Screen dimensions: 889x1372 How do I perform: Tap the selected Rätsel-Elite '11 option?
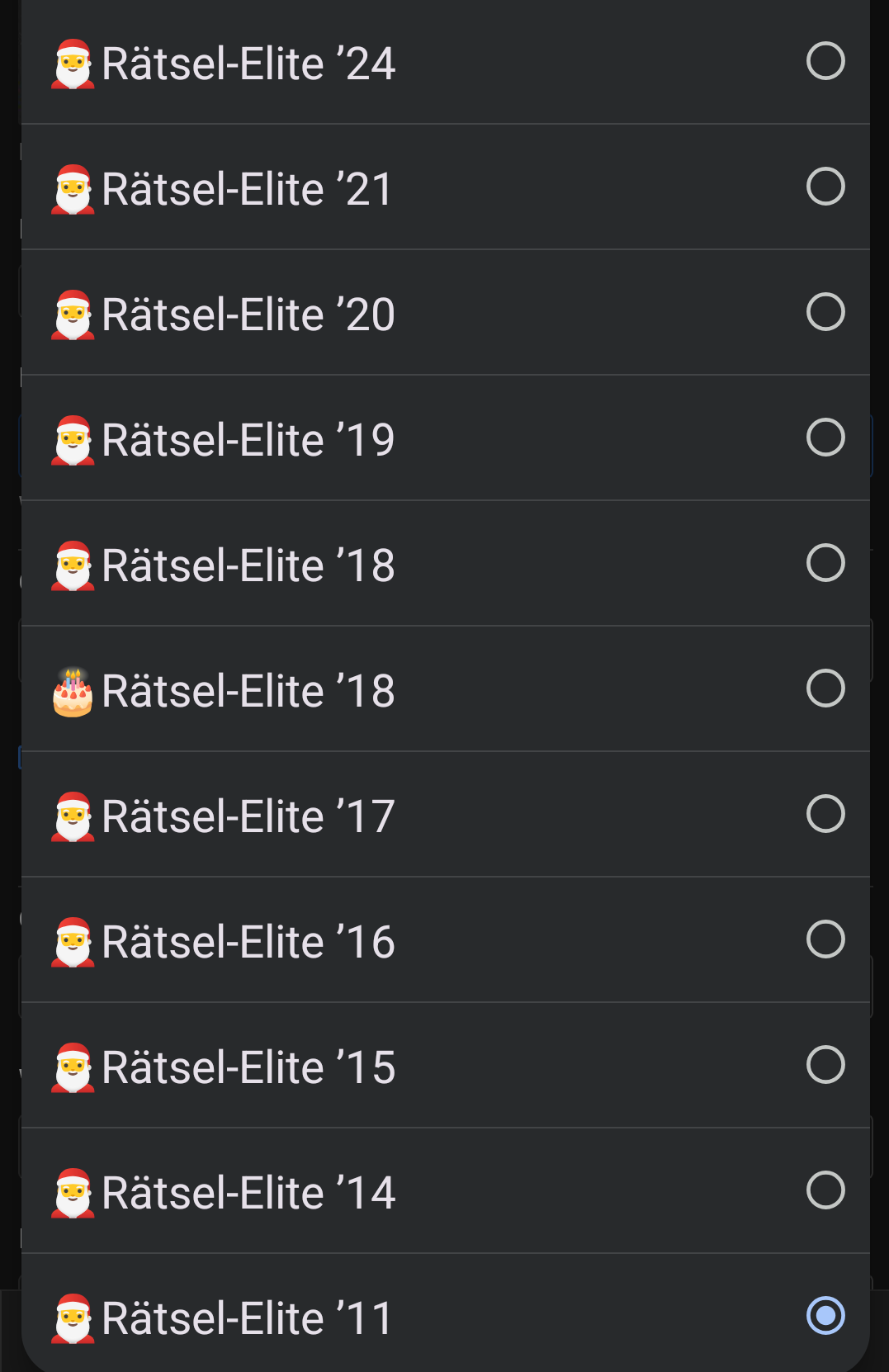coord(446,1316)
